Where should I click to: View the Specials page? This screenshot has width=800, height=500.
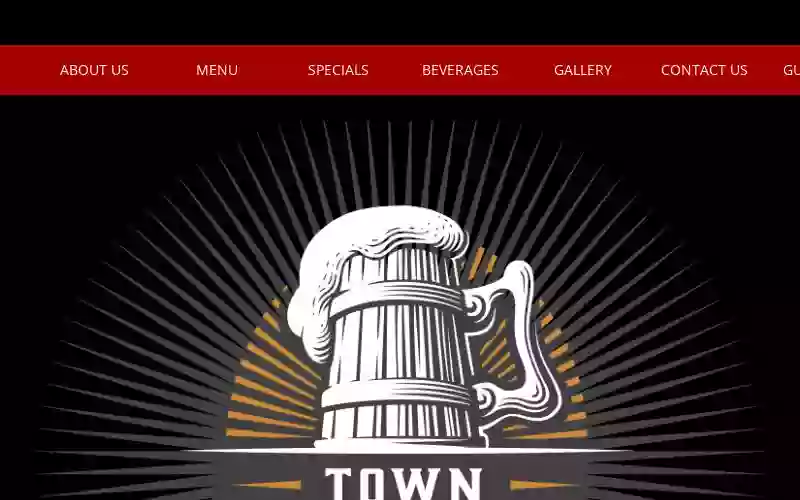(x=338, y=70)
